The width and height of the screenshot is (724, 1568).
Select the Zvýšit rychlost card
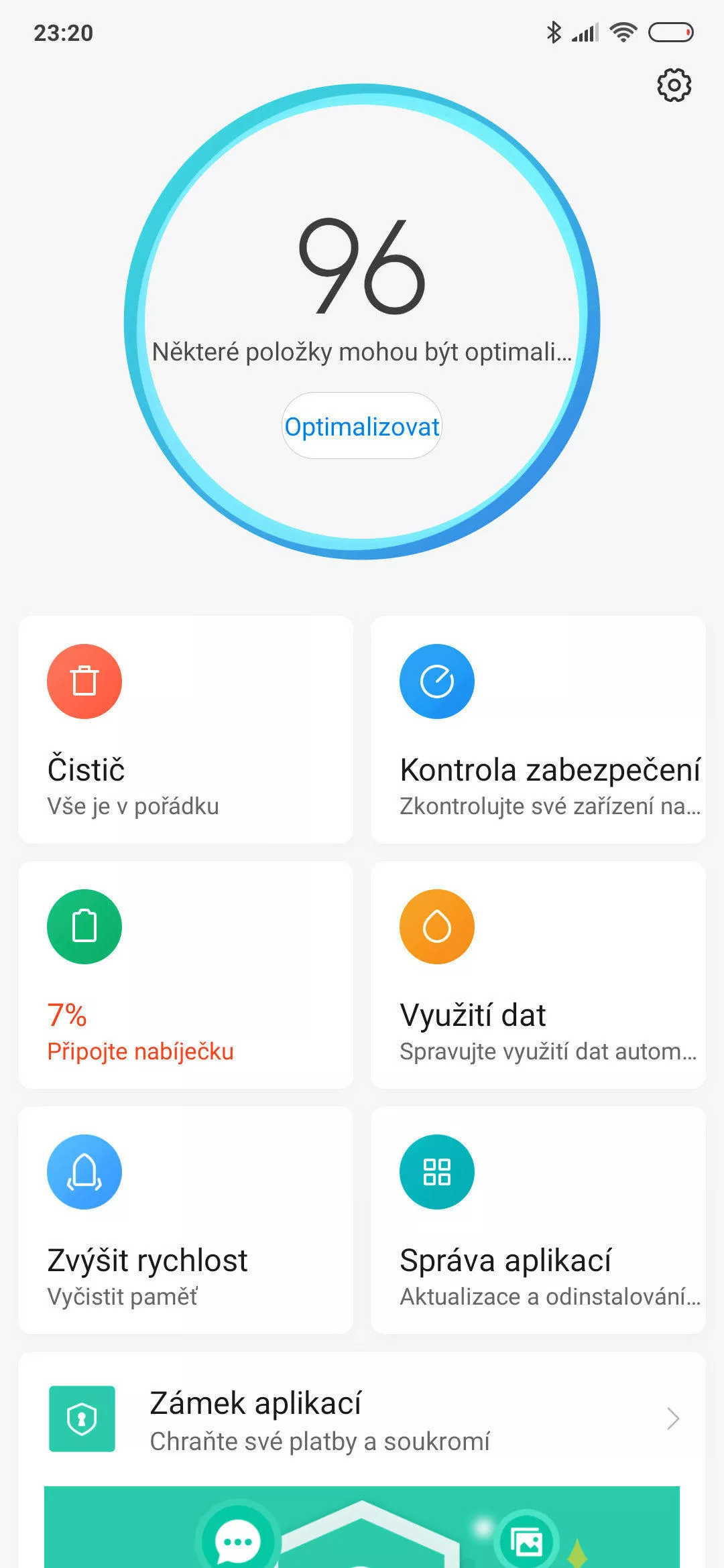[x=186, y=1220]
